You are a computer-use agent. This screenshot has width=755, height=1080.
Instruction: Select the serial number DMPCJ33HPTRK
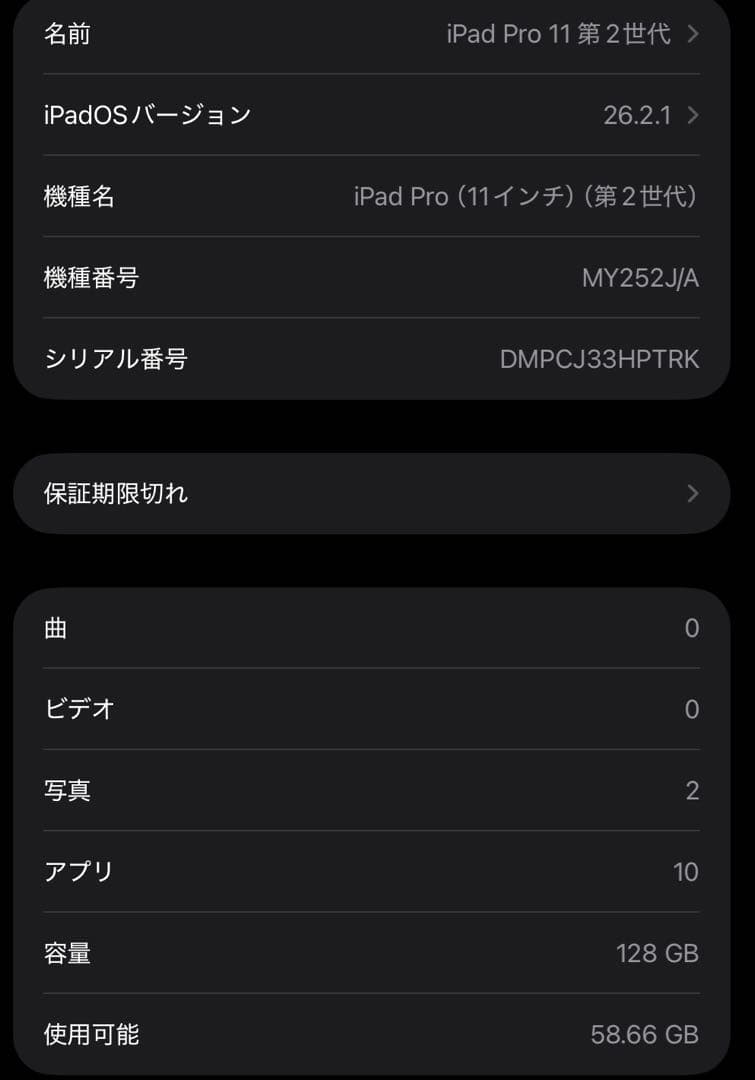click(597, 359)
